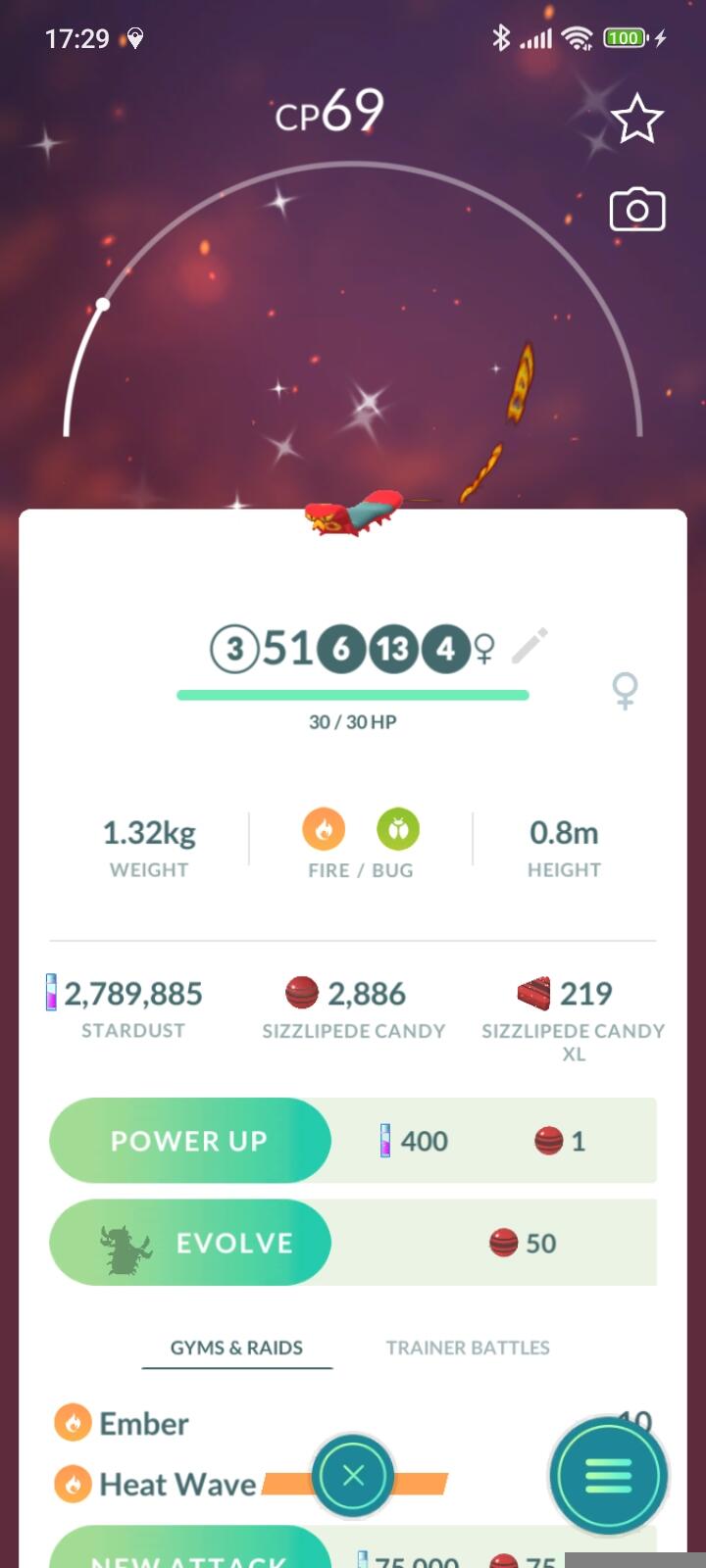Switch to Gyms & Raids tab
The height and width of the screenshot is (1568, 706).
236,1347
